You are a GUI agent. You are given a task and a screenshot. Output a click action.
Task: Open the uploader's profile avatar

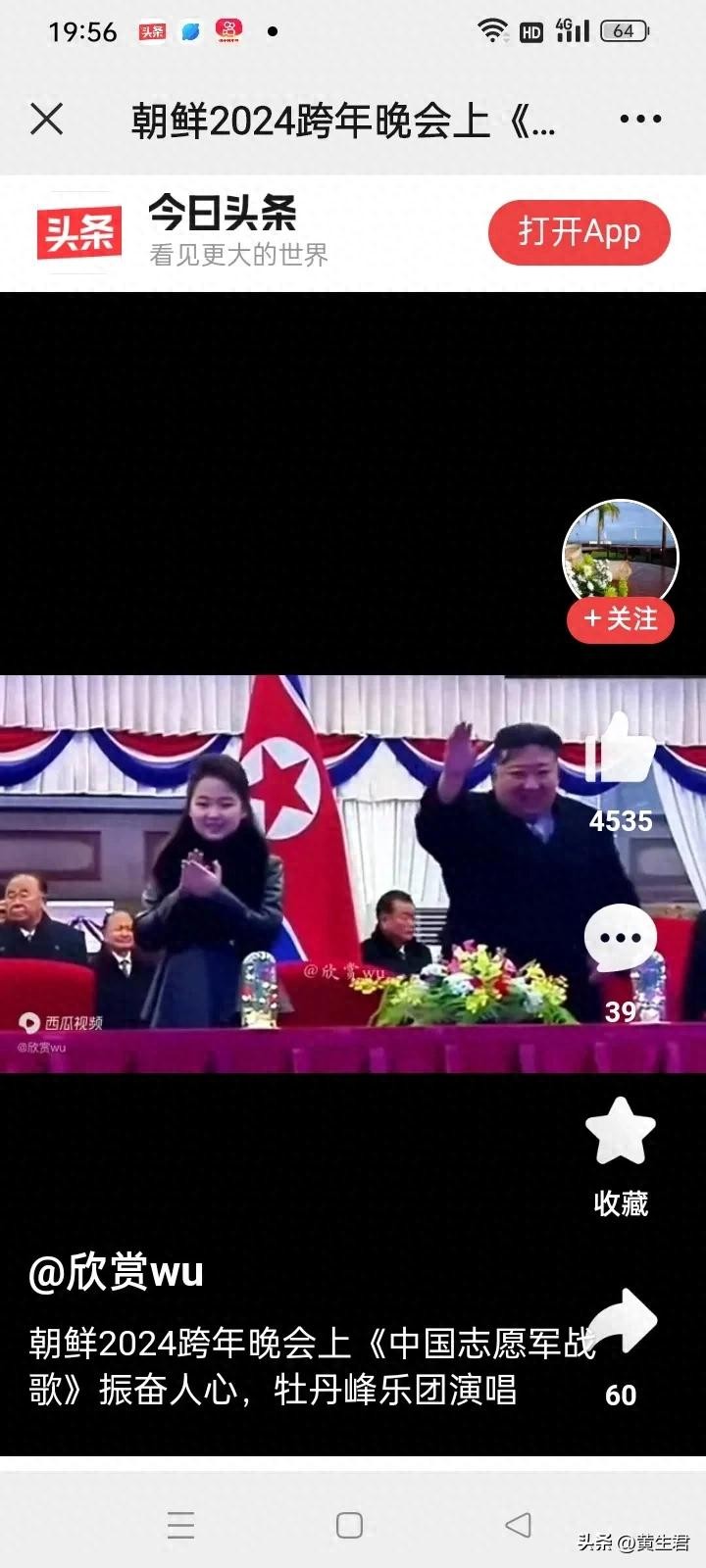click(620, 554)
